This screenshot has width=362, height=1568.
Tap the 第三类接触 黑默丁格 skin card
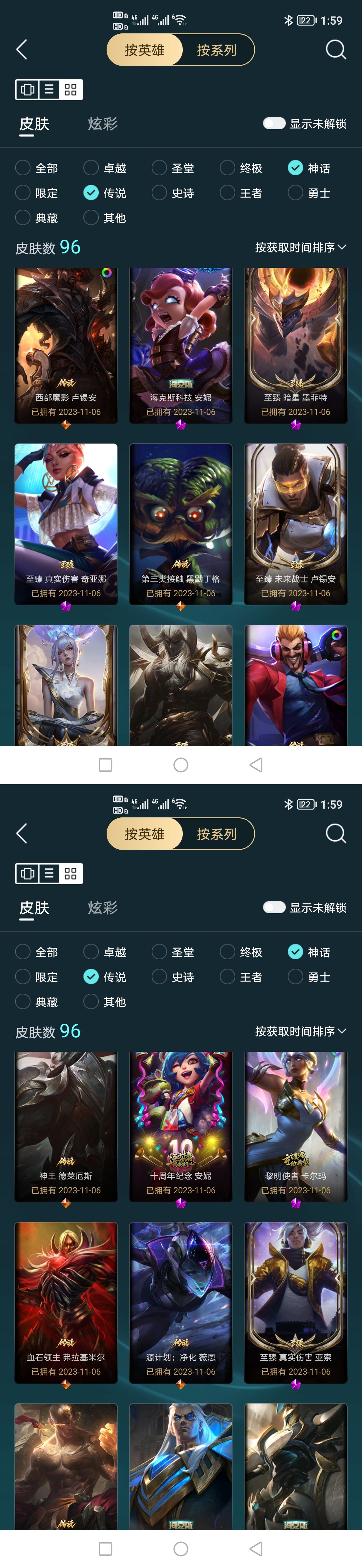[181, 524]
